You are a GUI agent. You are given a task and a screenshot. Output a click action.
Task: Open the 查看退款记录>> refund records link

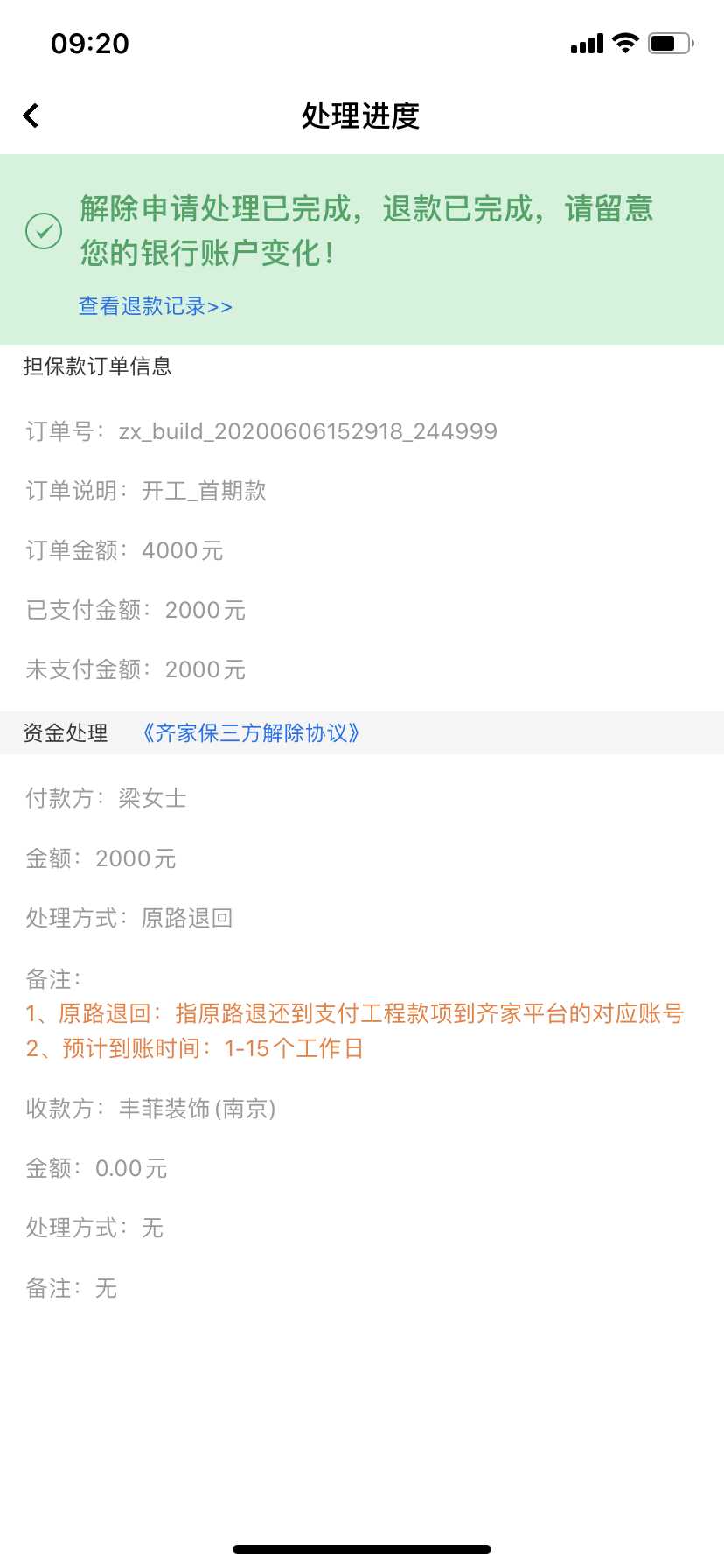155,306
